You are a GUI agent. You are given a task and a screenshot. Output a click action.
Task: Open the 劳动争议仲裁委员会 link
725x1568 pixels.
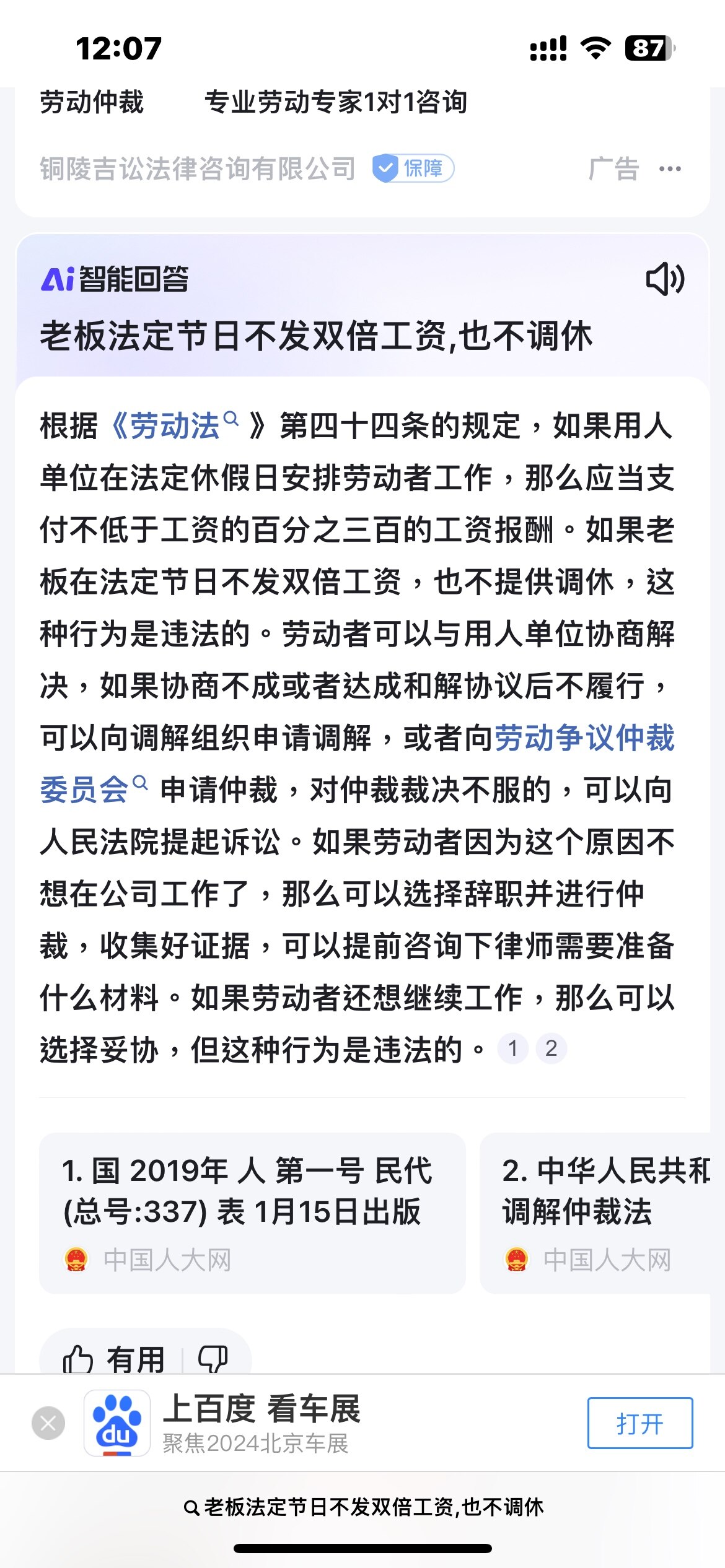click(358, 764)
